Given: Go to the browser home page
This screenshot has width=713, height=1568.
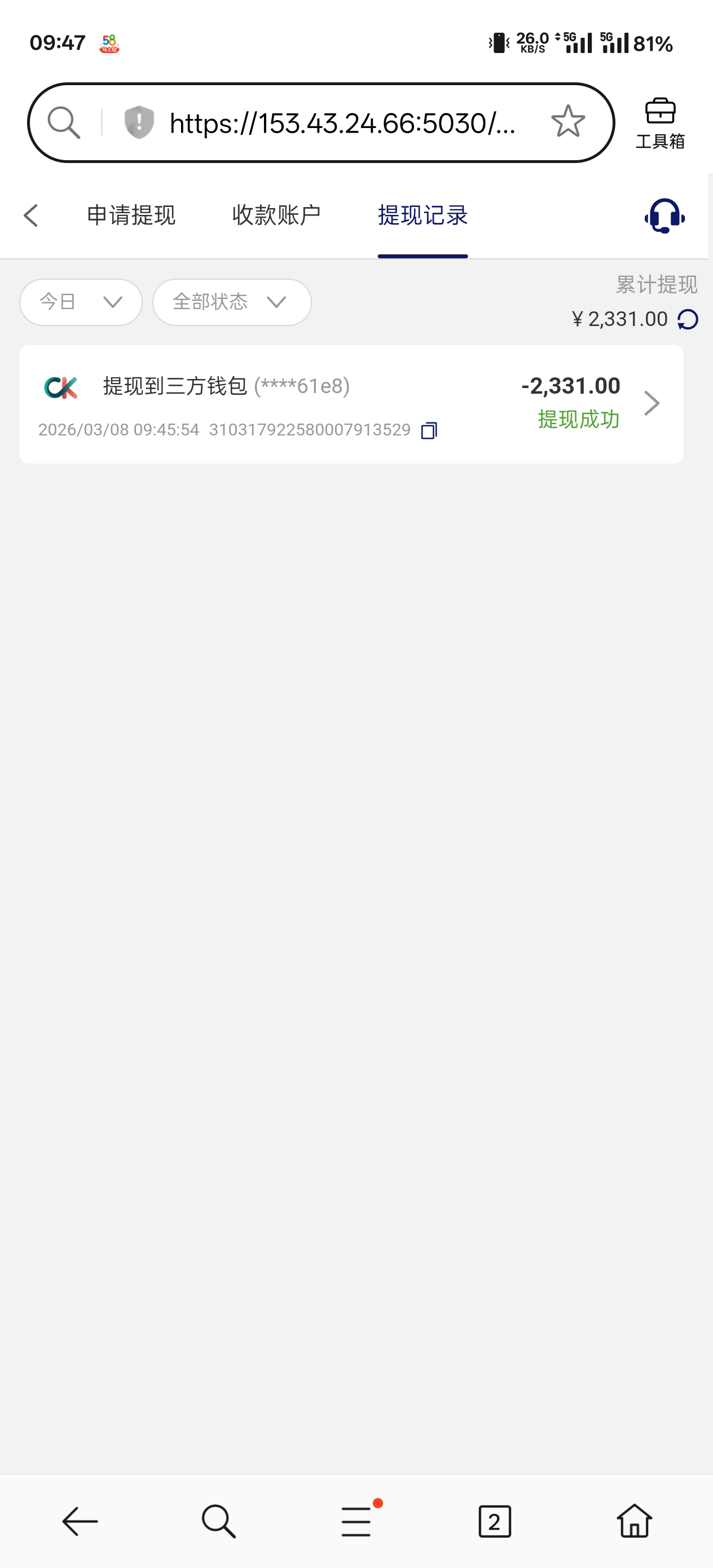Looking at the screenshot, I should point(634,1521).
